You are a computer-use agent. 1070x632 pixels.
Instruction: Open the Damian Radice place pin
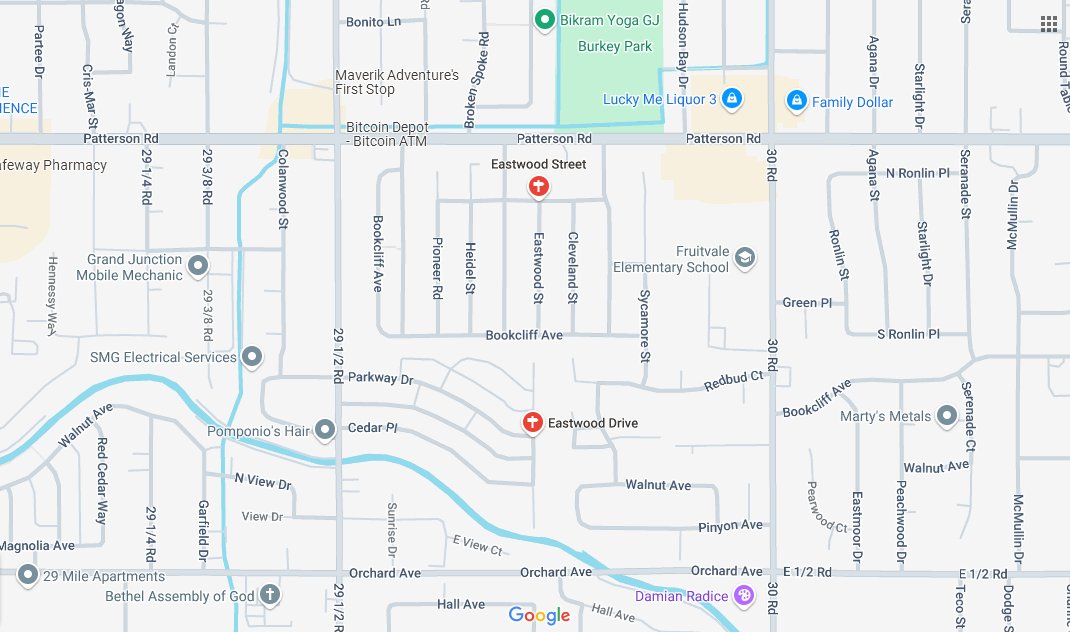coord(743,596)
